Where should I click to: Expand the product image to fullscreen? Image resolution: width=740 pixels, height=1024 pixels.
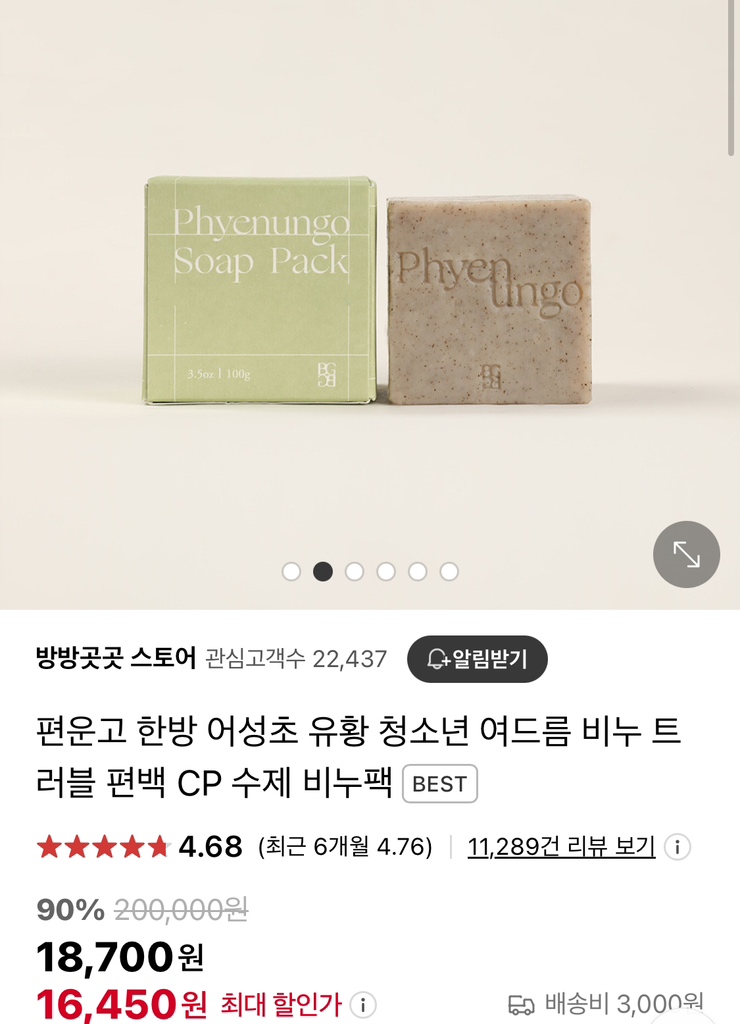point(686,554)
